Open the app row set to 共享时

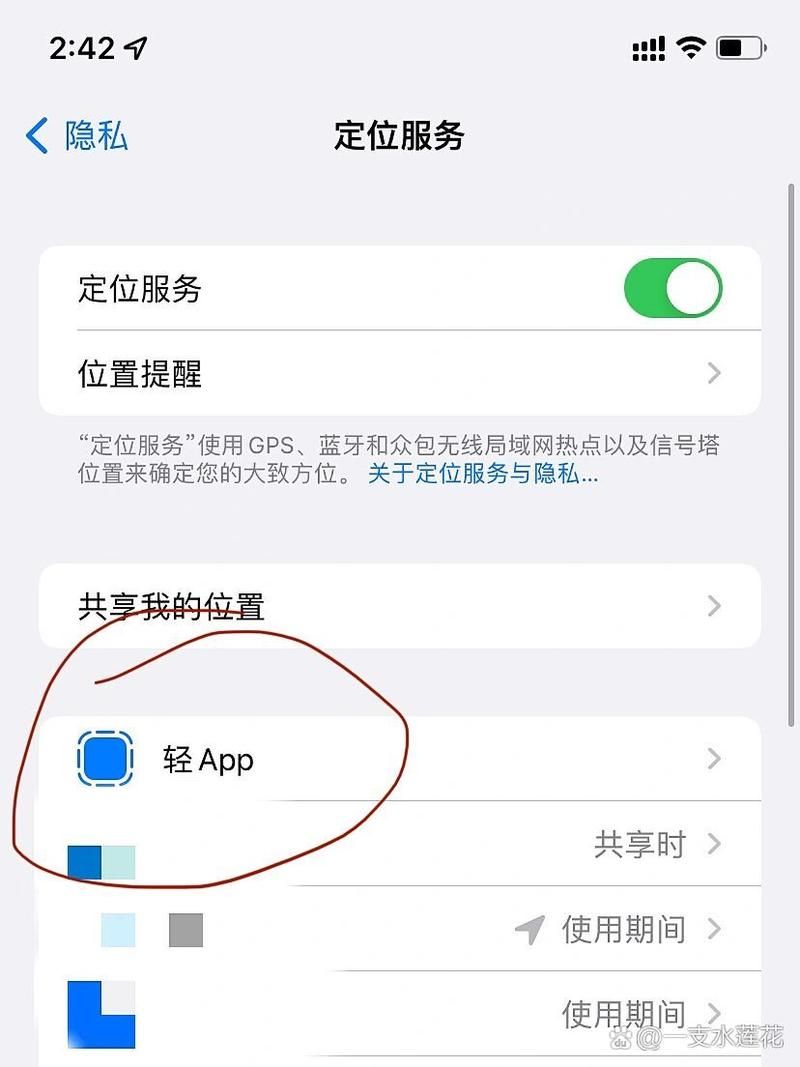pyautogui.click(x=400, y=845)
